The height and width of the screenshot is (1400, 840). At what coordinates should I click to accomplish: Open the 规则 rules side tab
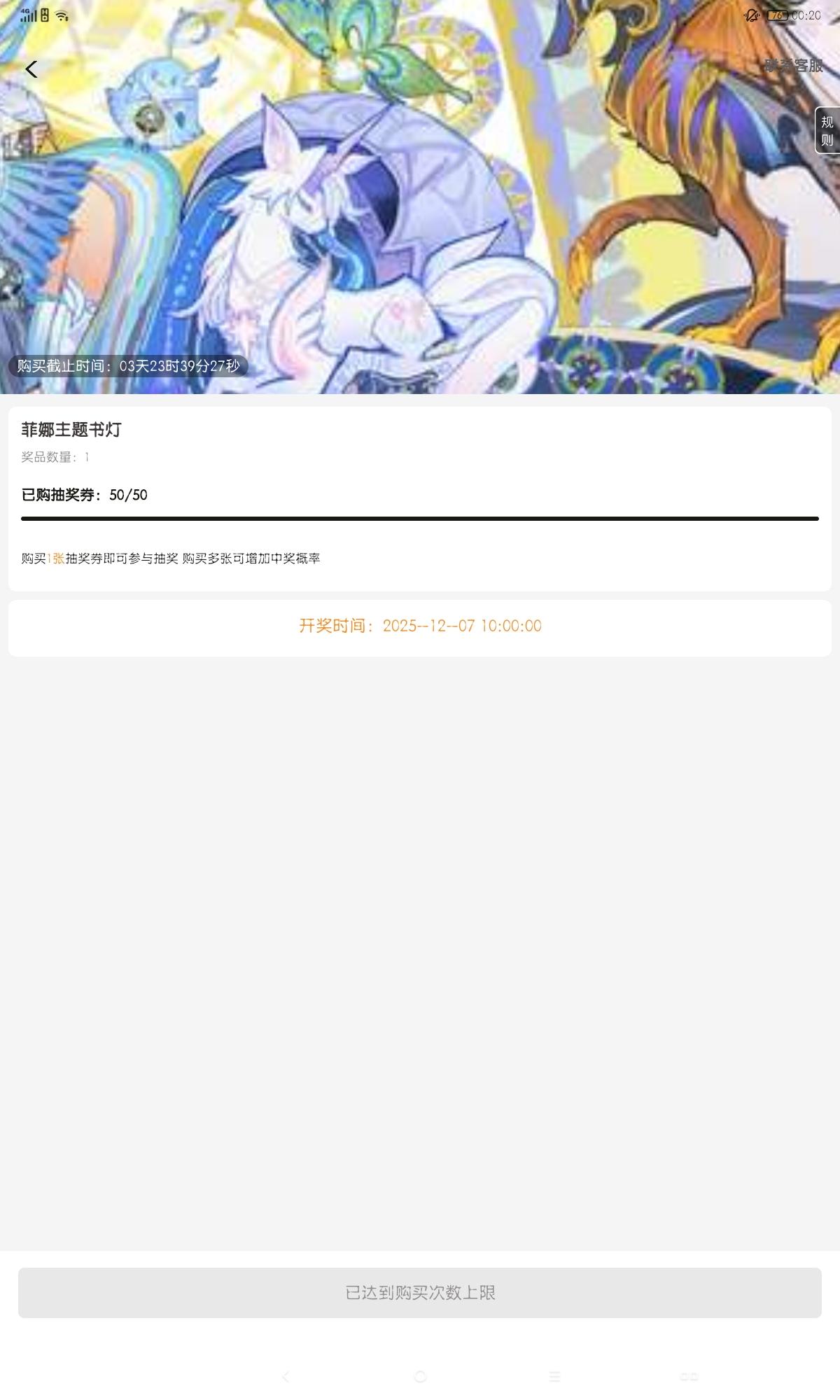click(827, 130)
